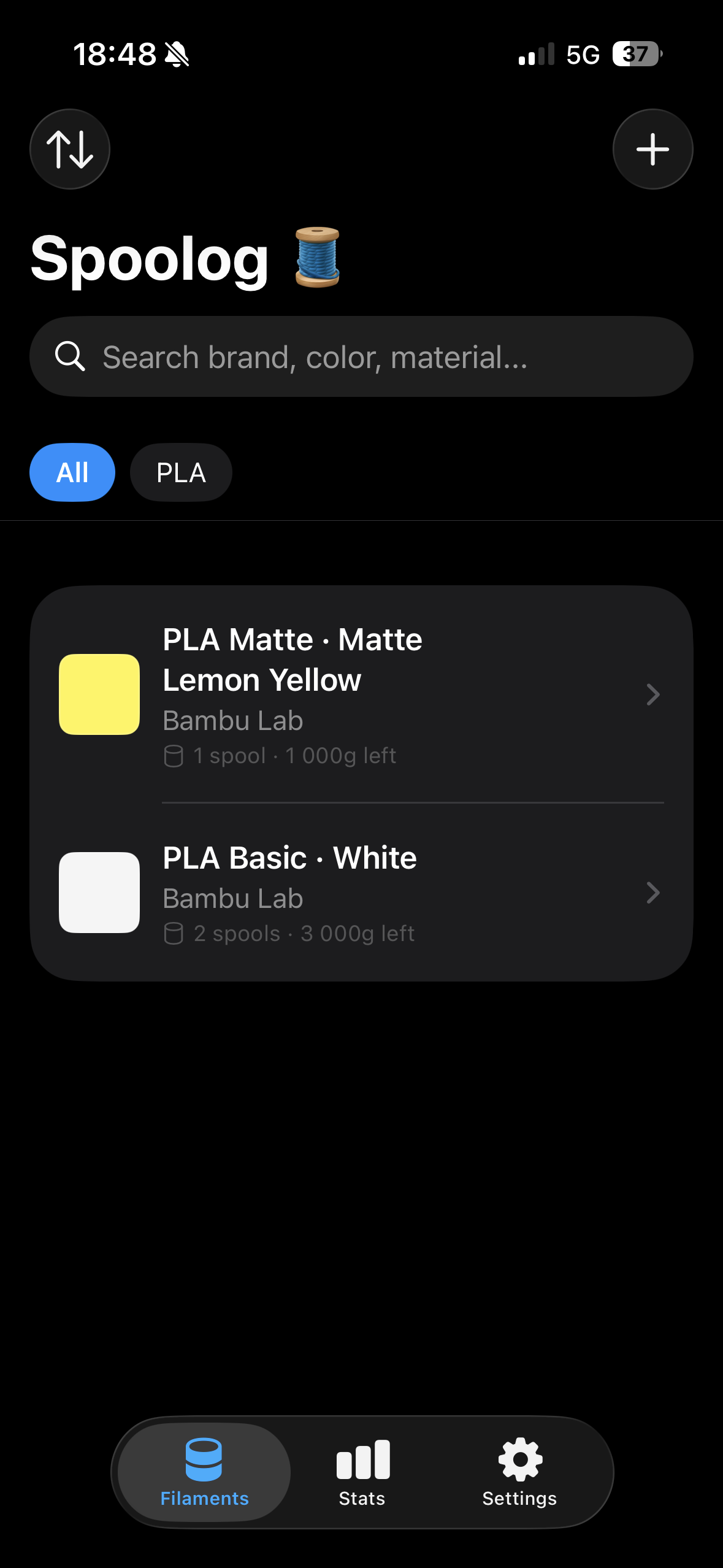
Task: Enable the PLA filter chip
Action: point(181,472)
